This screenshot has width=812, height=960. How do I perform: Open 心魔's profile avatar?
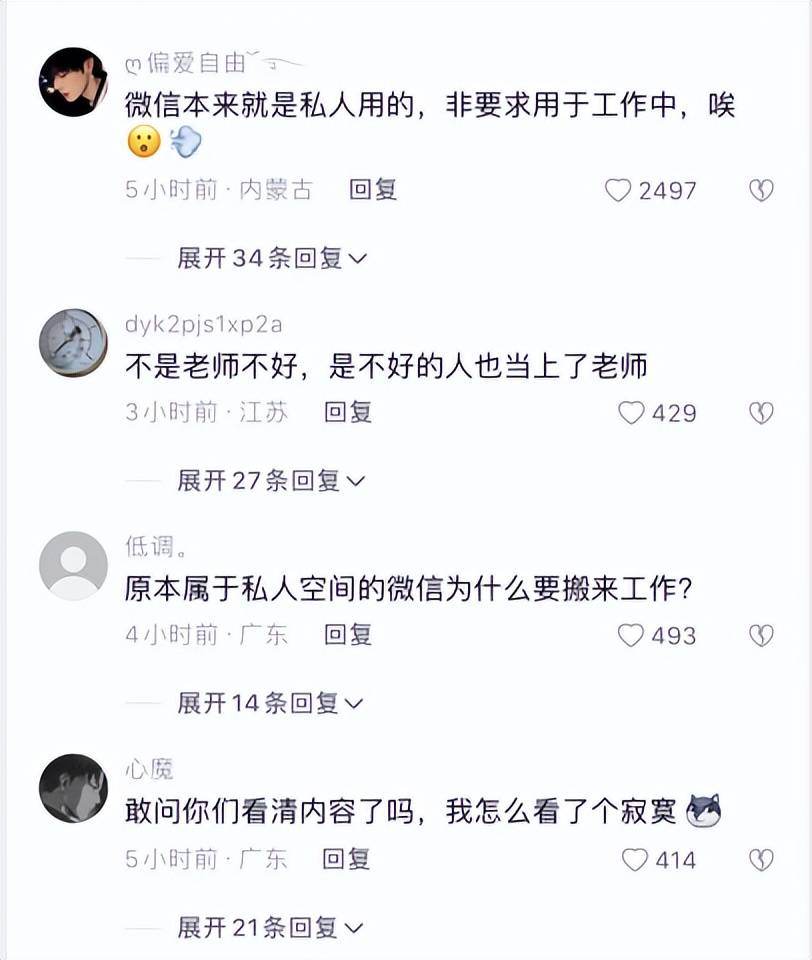click(73, 789)
